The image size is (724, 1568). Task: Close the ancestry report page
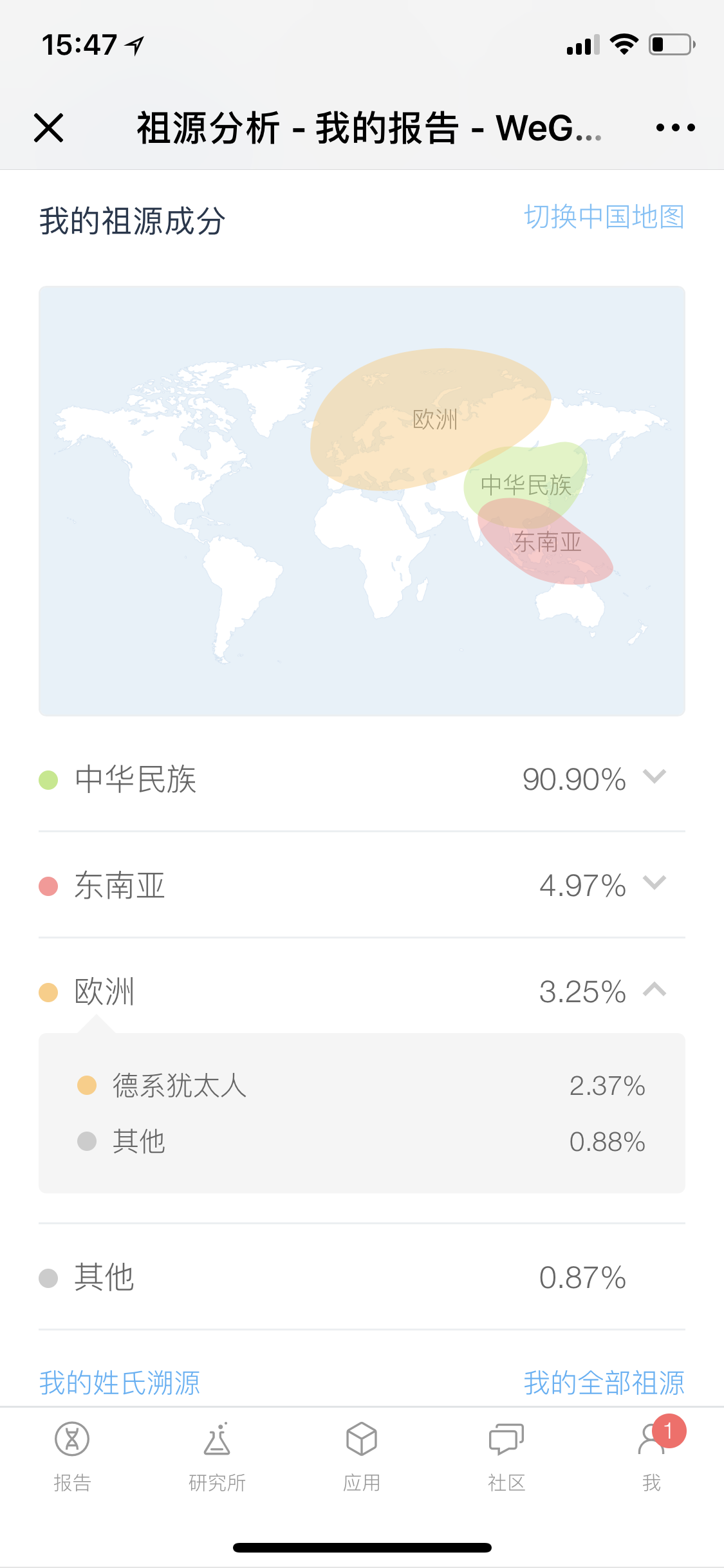(49, 127)
